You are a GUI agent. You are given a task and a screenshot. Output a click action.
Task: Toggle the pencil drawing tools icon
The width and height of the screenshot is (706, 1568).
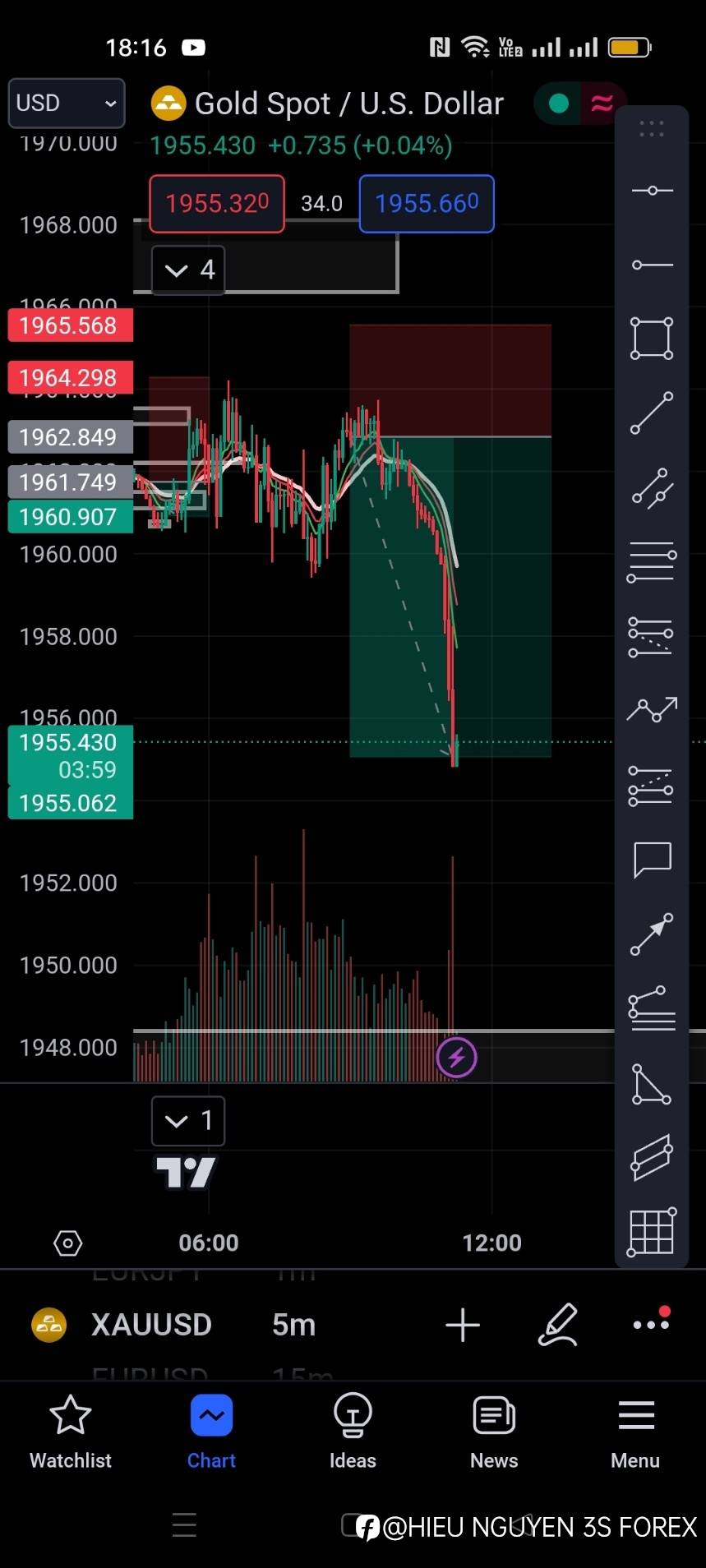[558, 1325]
